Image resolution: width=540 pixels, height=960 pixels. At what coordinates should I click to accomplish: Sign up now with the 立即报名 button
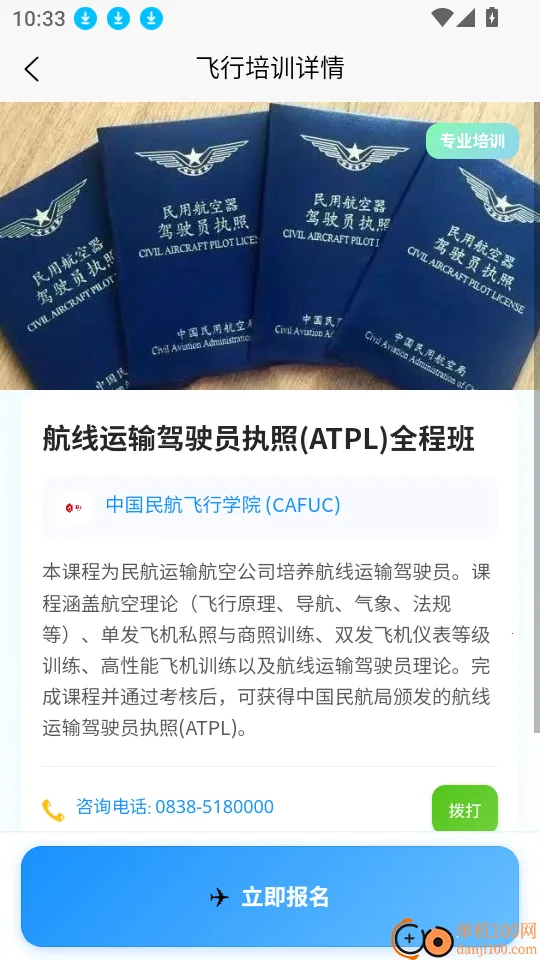[270, 896]
